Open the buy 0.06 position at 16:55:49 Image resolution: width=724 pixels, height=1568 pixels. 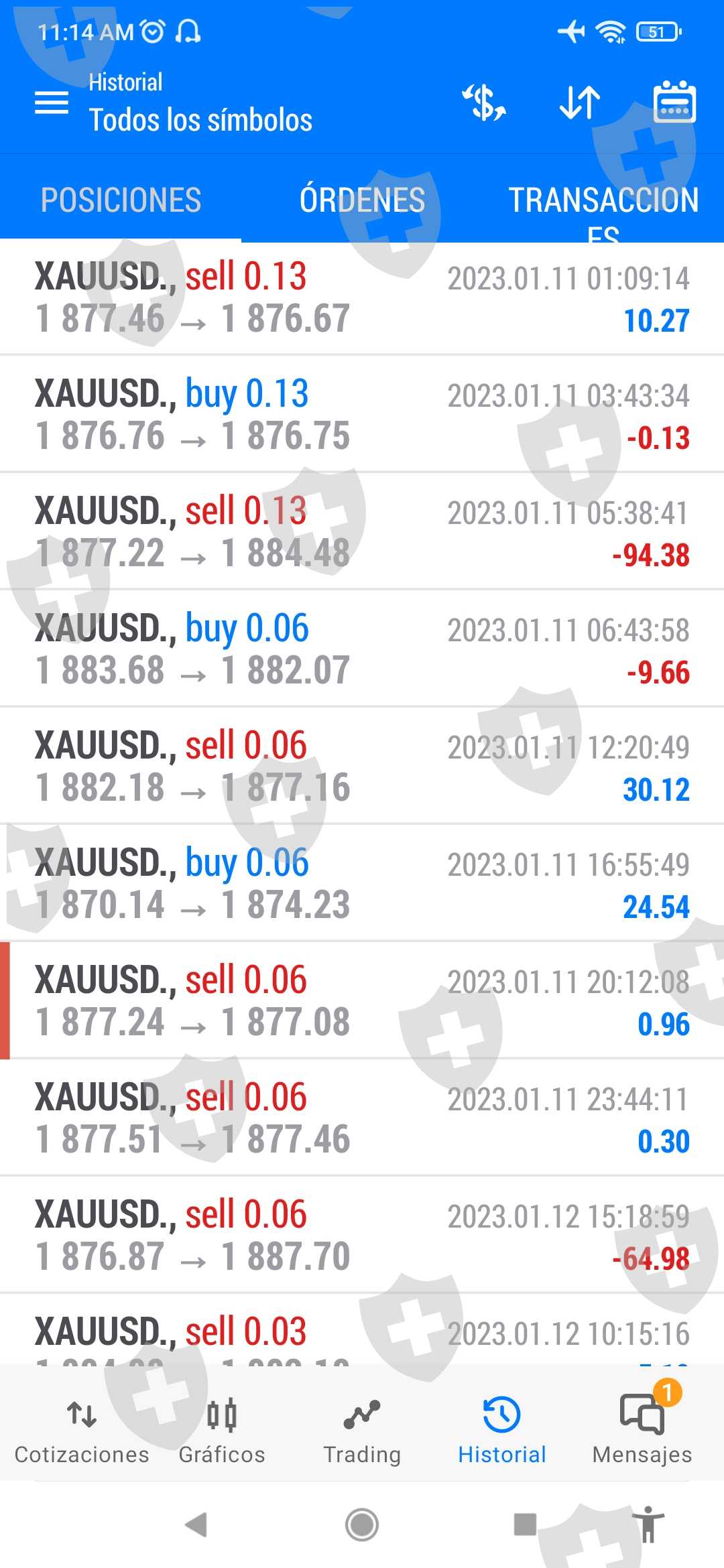[362, 884]
